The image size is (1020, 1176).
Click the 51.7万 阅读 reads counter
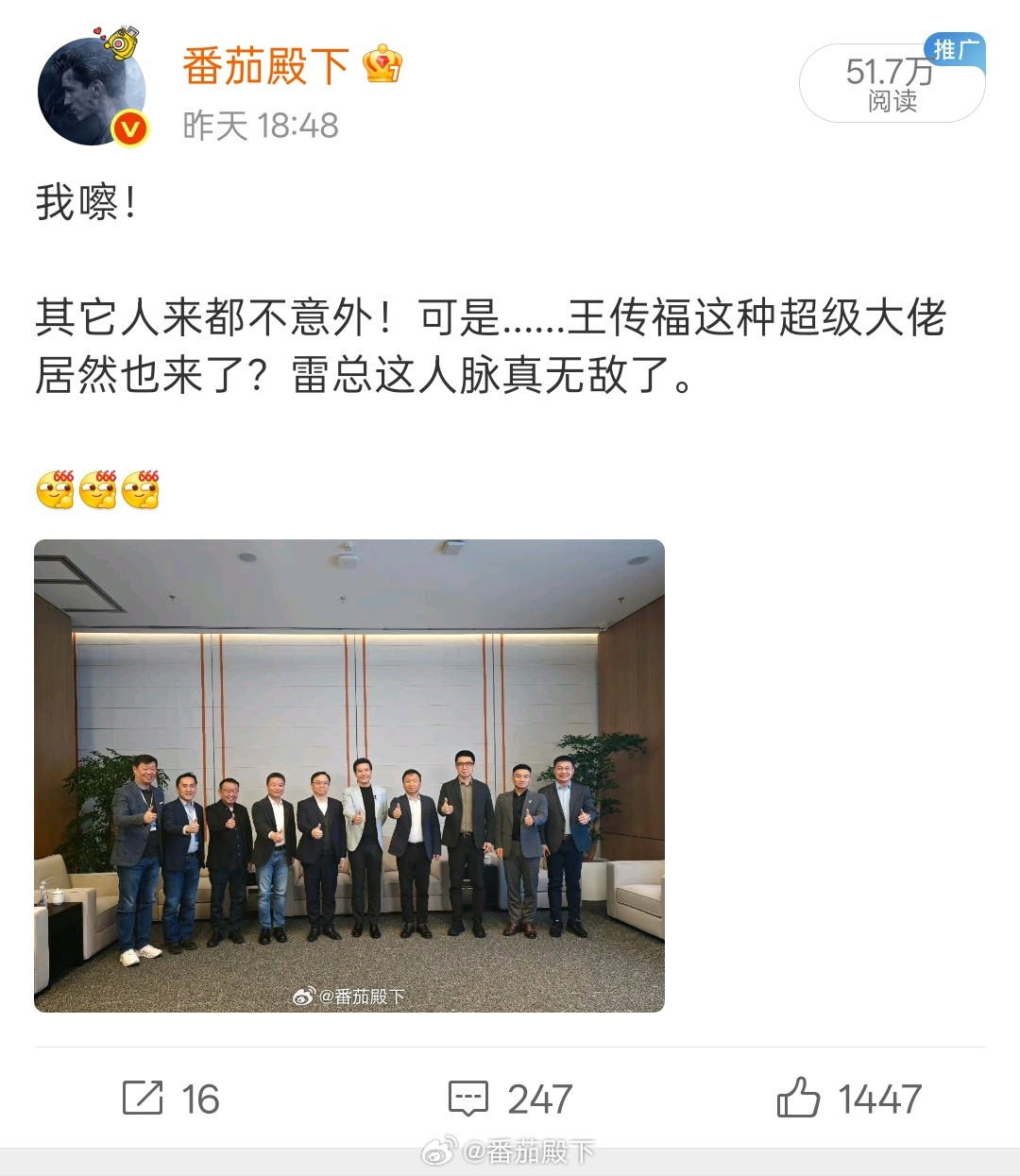[x=889, y=83]
